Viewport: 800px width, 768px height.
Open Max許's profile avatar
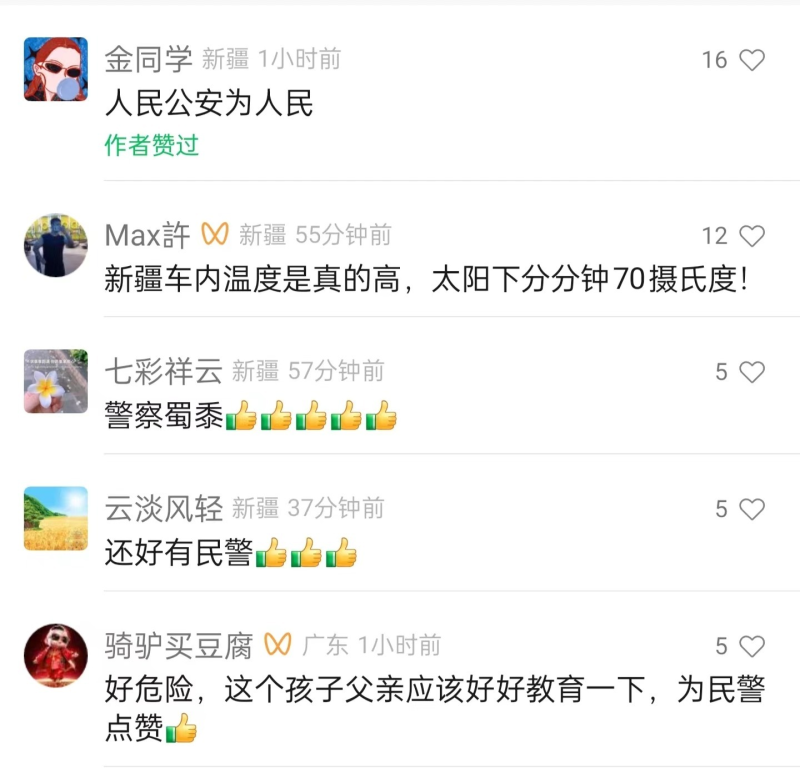click(x=56, y=245)
